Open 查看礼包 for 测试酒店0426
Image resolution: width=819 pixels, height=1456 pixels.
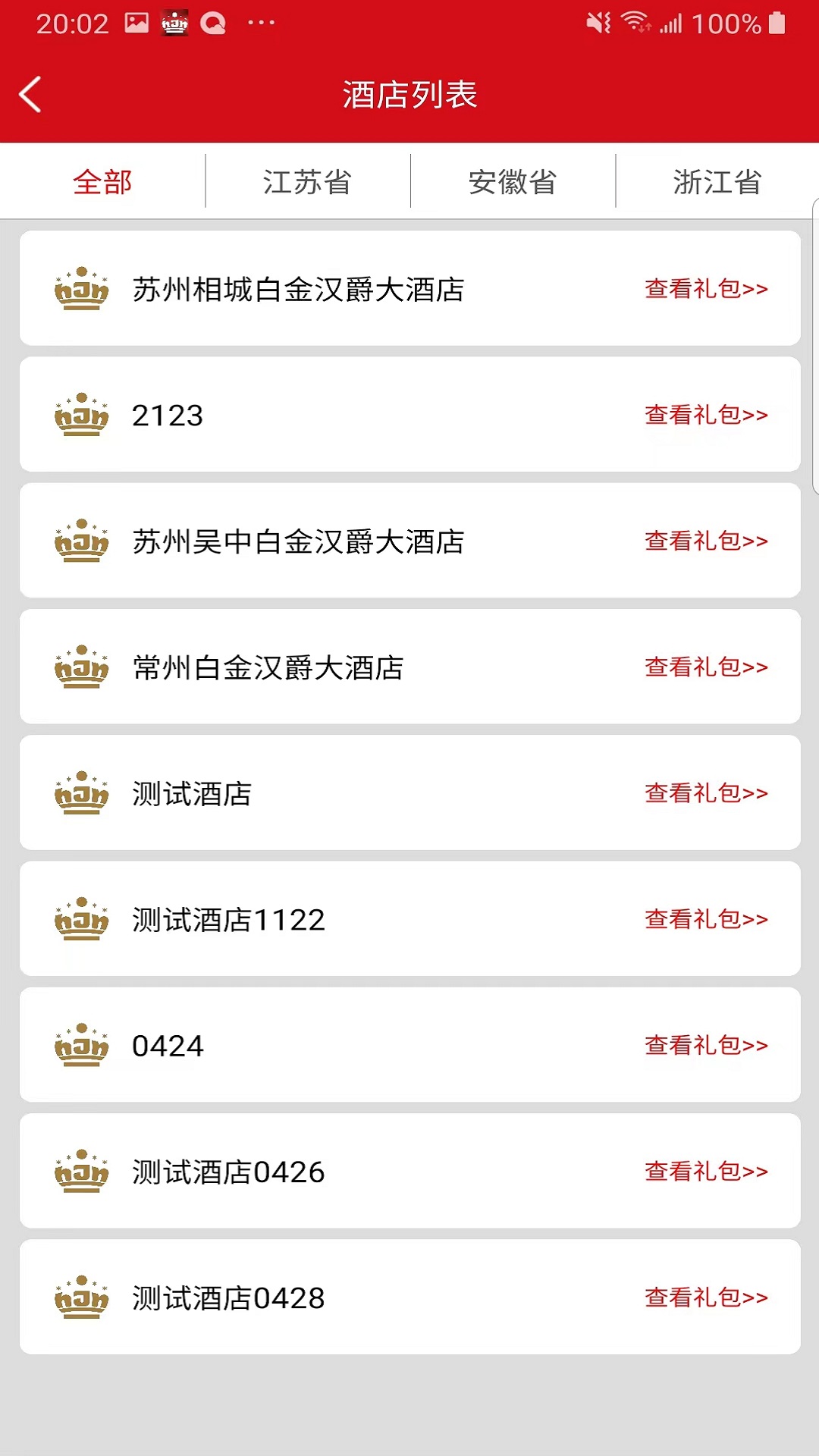[705, 1172]
